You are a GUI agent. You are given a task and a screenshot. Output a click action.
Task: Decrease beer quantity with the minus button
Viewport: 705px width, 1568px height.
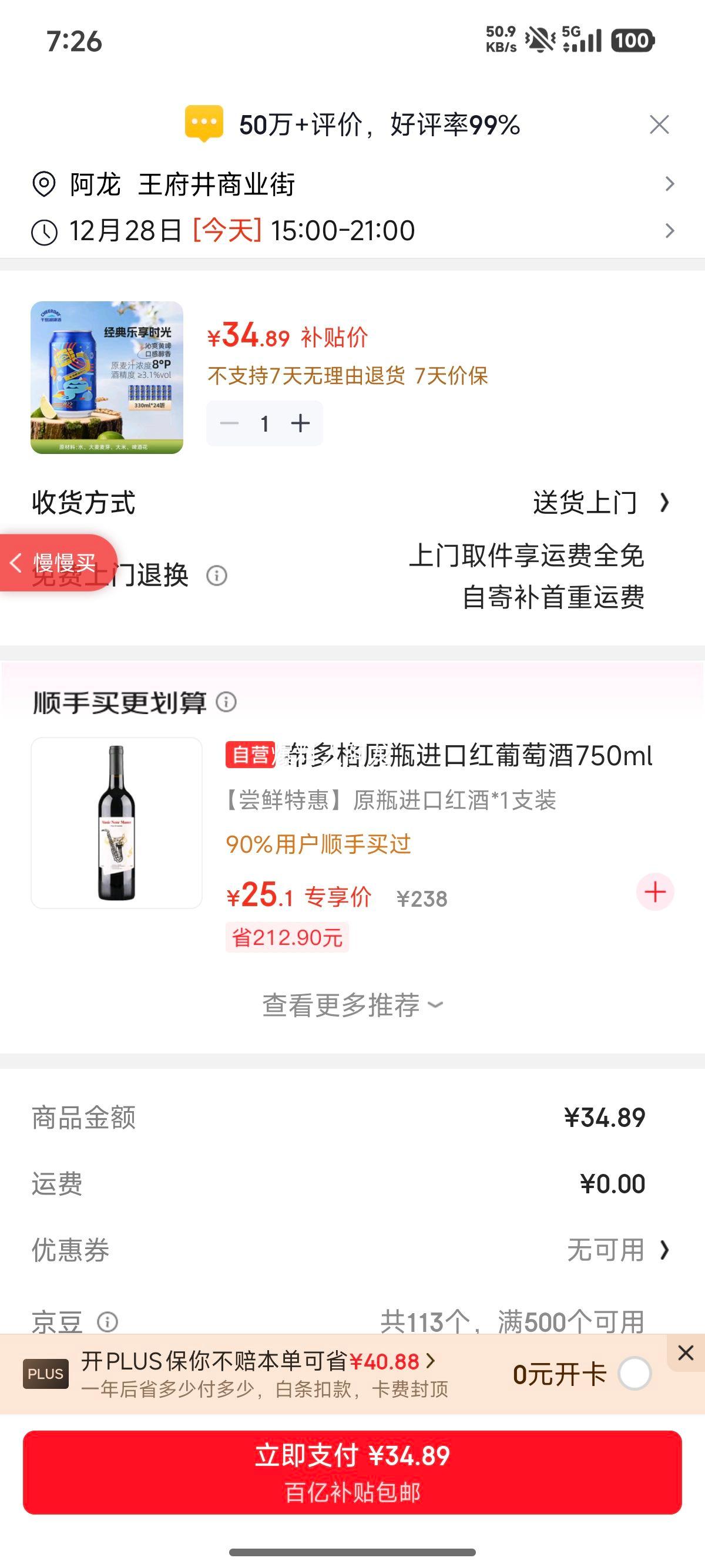pyautogui.click(x=230, y=423)
